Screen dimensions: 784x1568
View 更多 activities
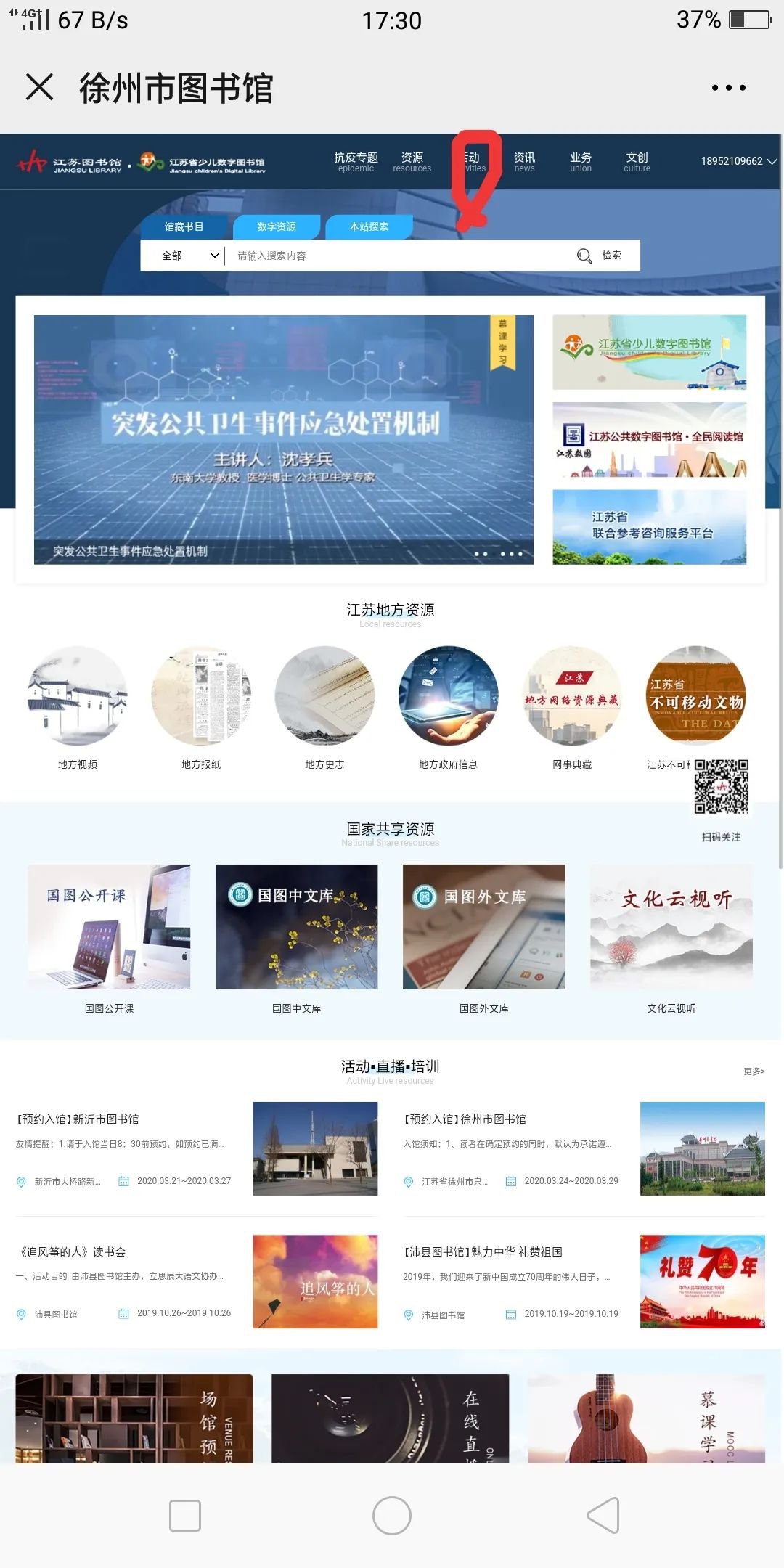[754, 1071]
